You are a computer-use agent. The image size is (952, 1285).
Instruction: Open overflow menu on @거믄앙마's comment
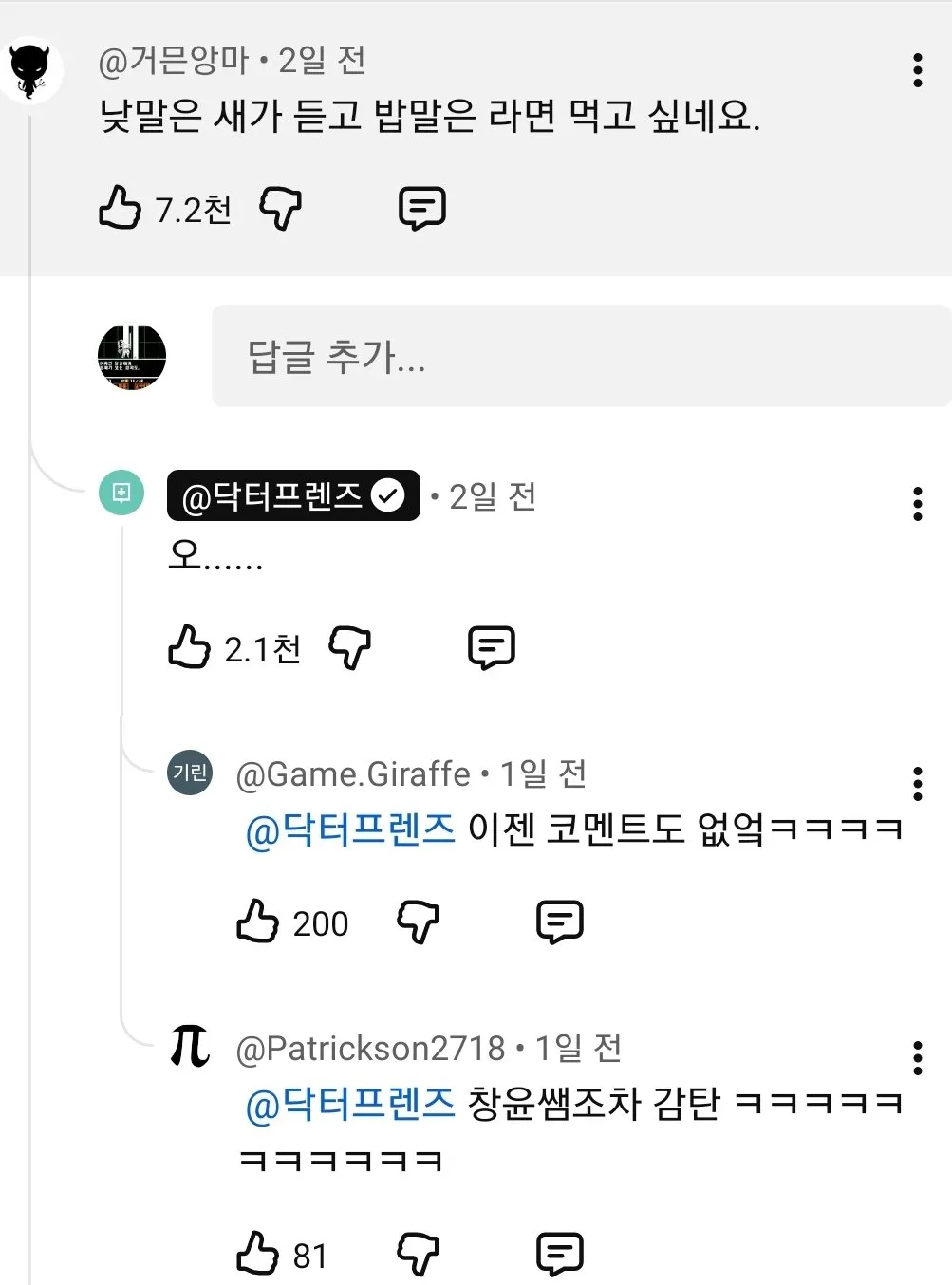917,70
